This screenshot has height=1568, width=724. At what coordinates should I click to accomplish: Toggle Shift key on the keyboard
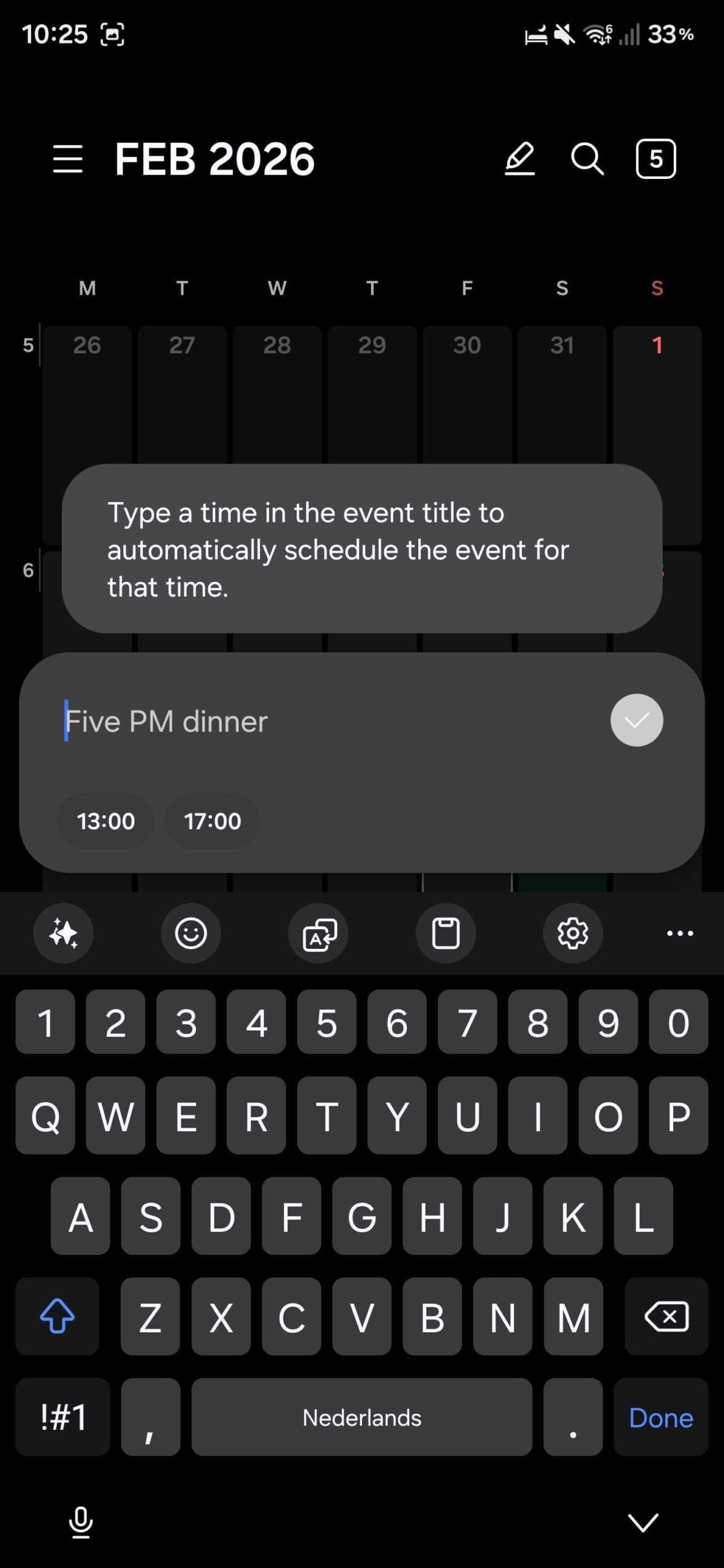(x=58, y=1317)
